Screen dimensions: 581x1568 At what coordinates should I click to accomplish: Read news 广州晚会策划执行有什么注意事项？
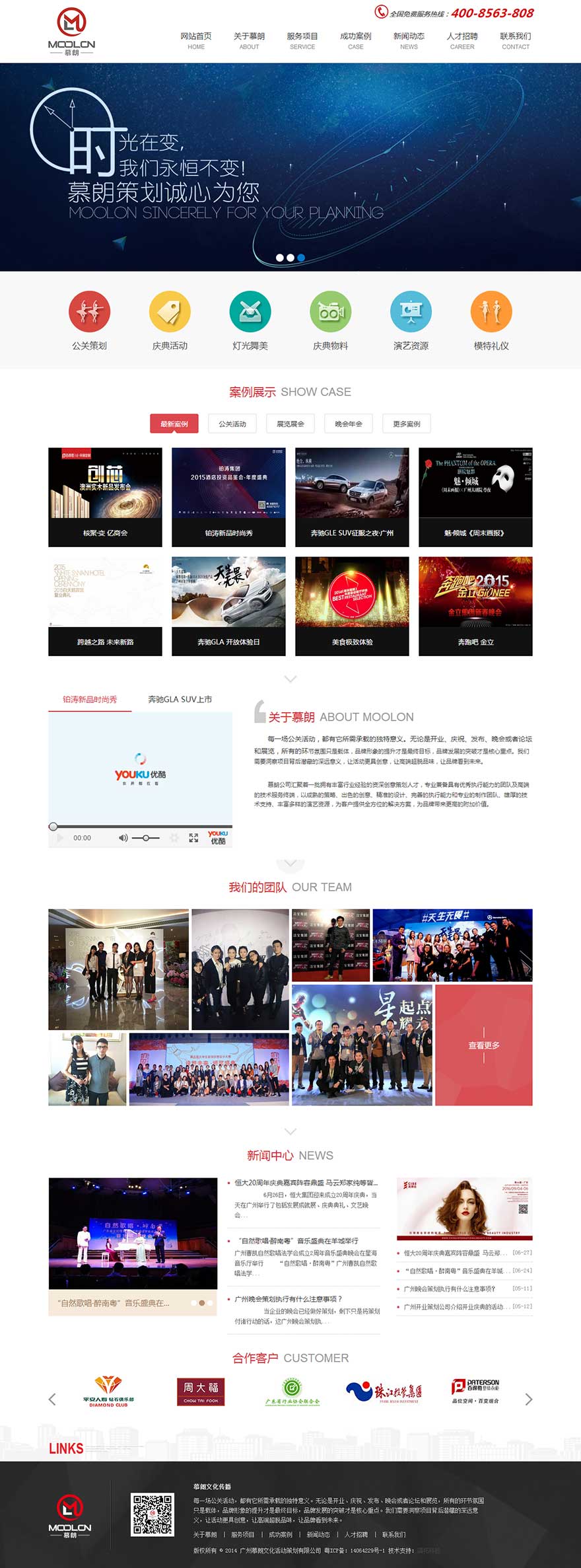tap(289, 1298)
